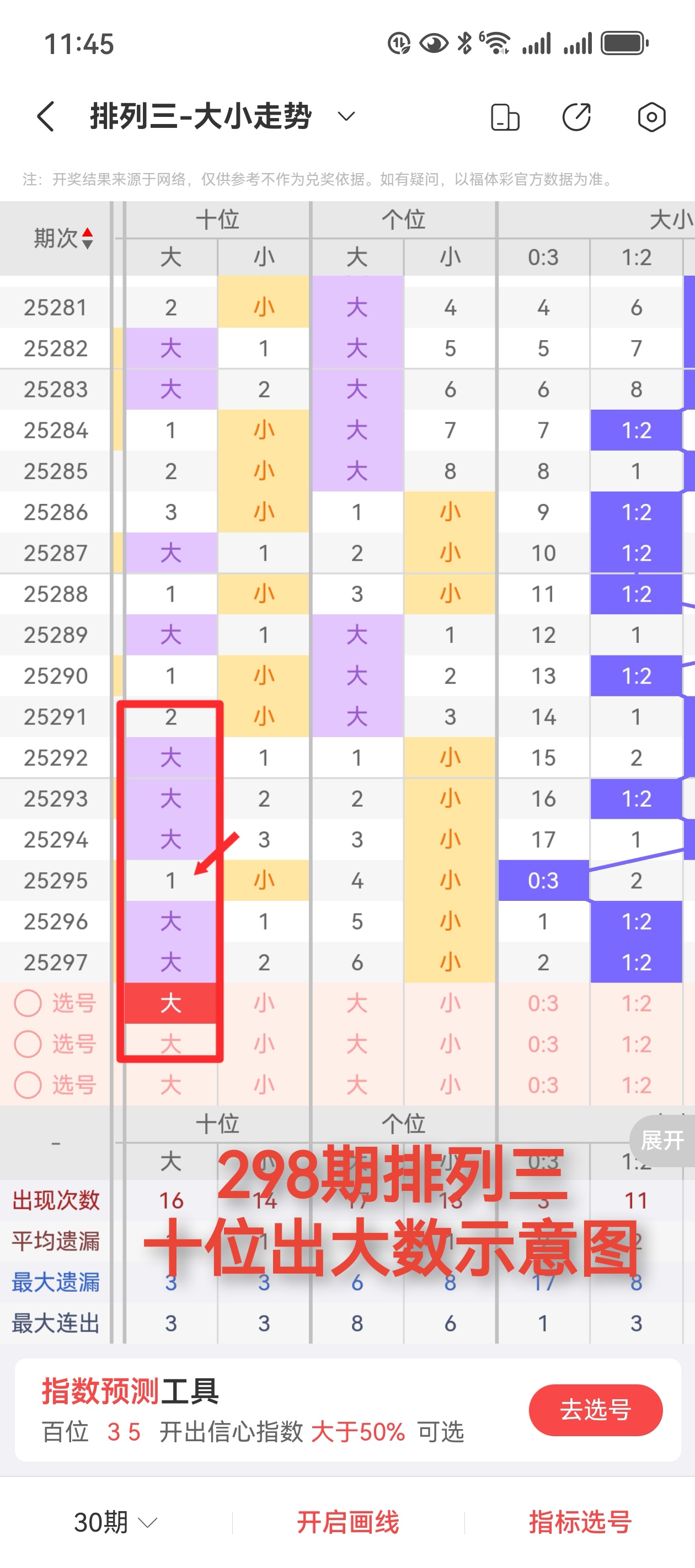Share this trend chart

pyautogui.click(x=576, y=117)
